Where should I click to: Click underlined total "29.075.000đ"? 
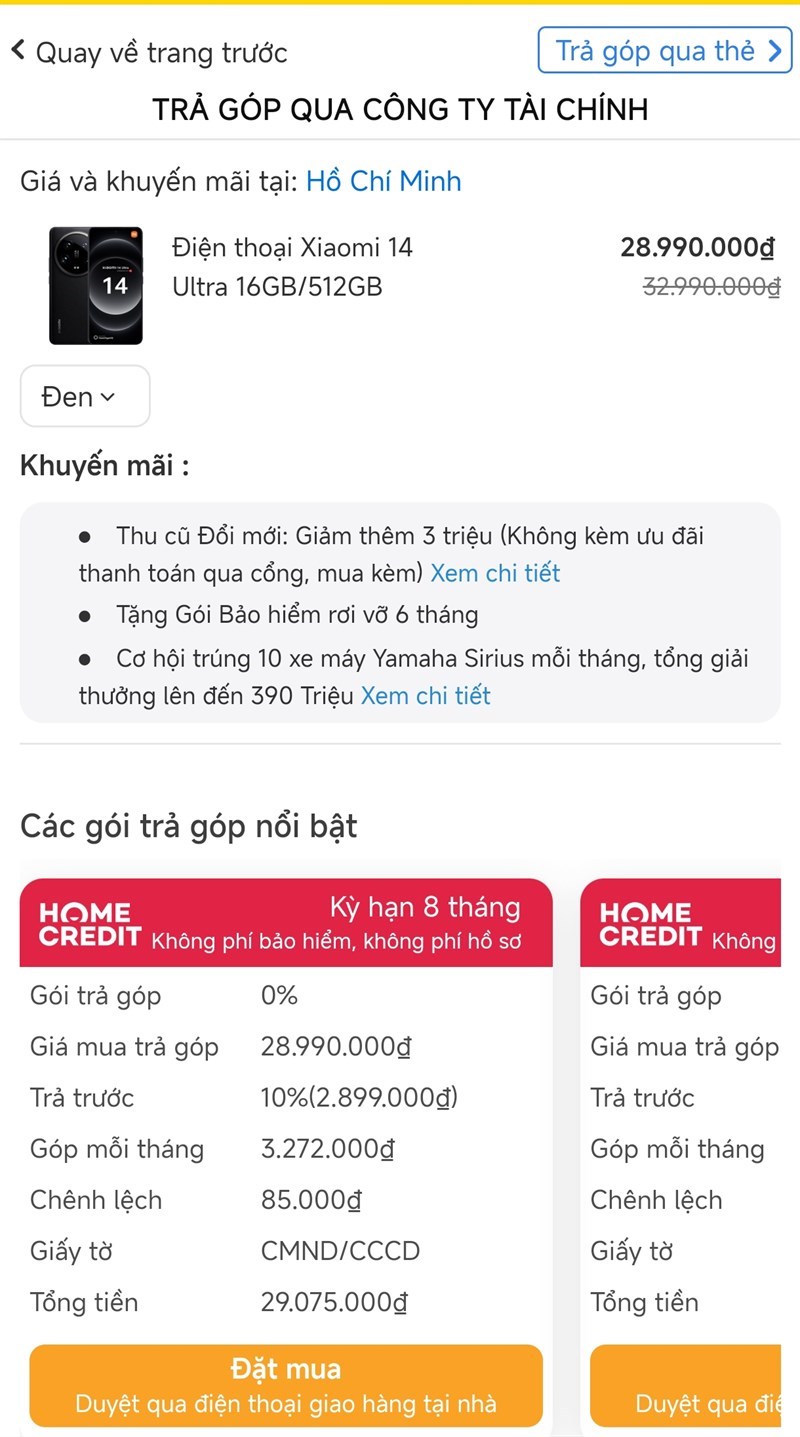(330, 1302)
